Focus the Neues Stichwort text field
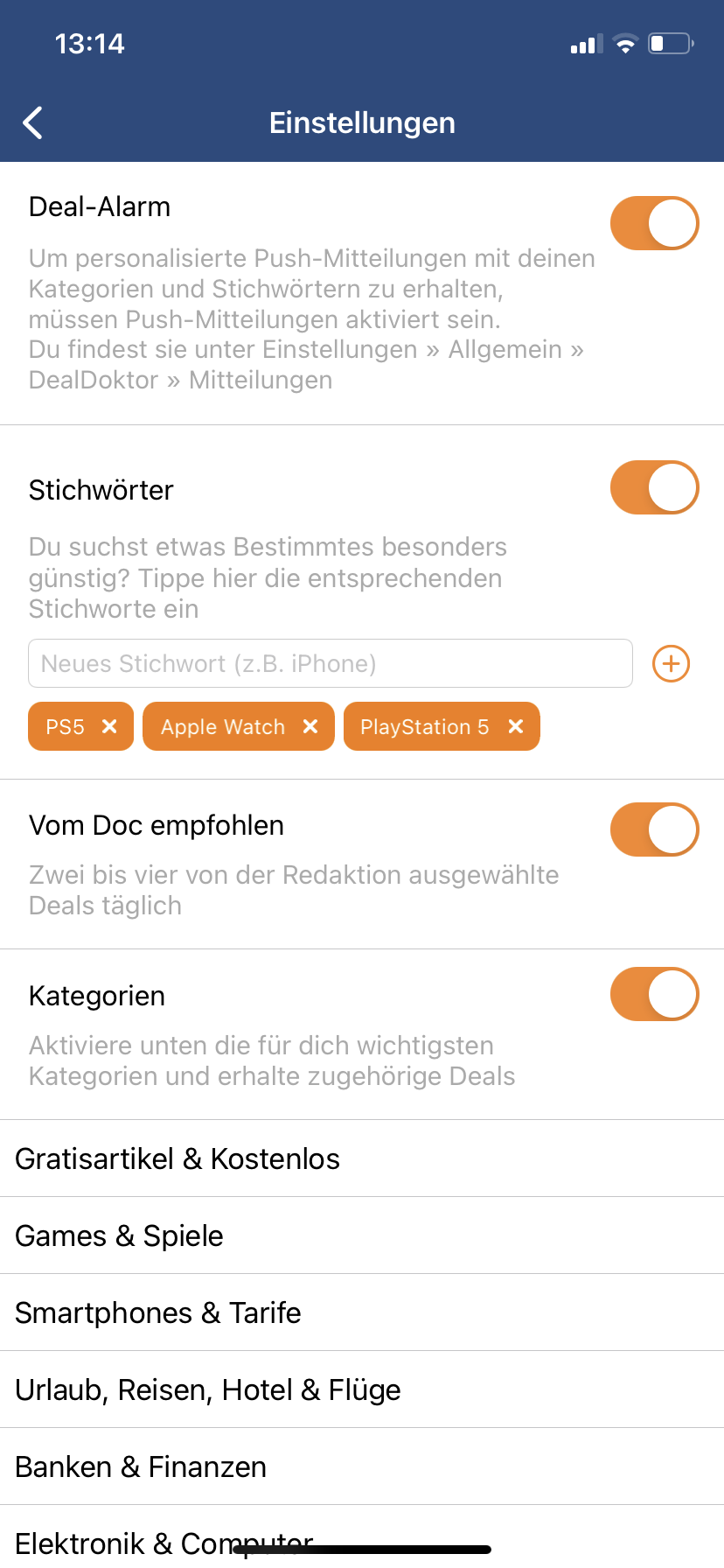 pyautogui.click(x=331, y=663)
